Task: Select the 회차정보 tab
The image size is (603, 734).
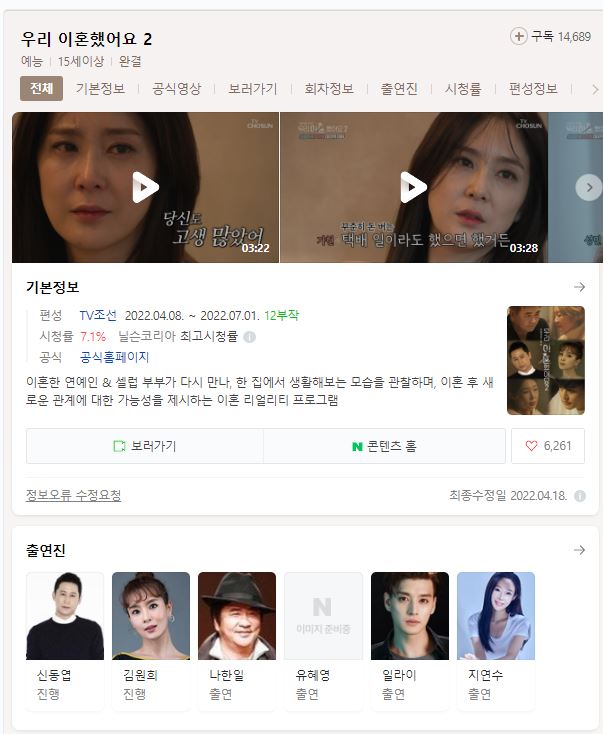Action: [329, 89]
